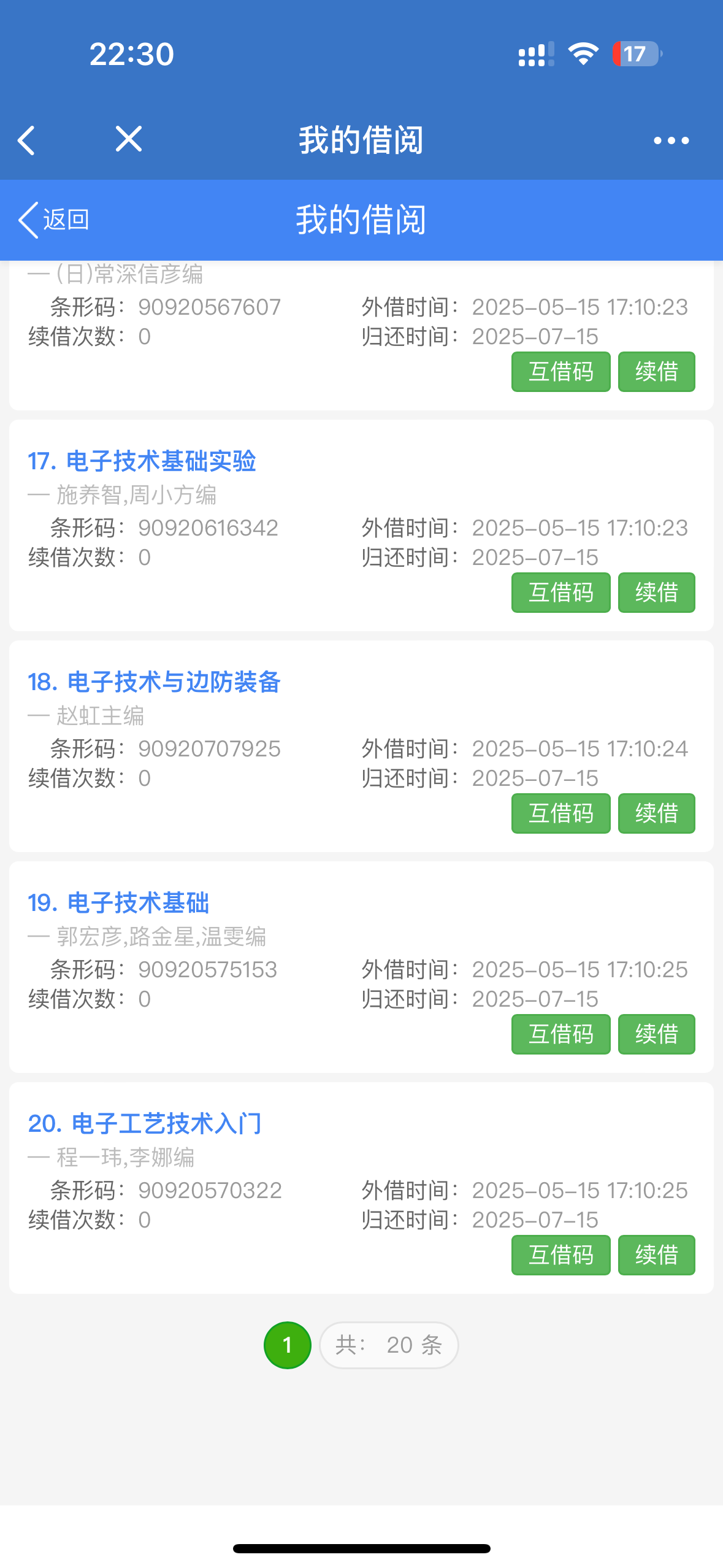Viewport: 723px width, 1568px height.
Task: Get 互借码 for 电子工艺技术入门
Action: click(560, 1255)
